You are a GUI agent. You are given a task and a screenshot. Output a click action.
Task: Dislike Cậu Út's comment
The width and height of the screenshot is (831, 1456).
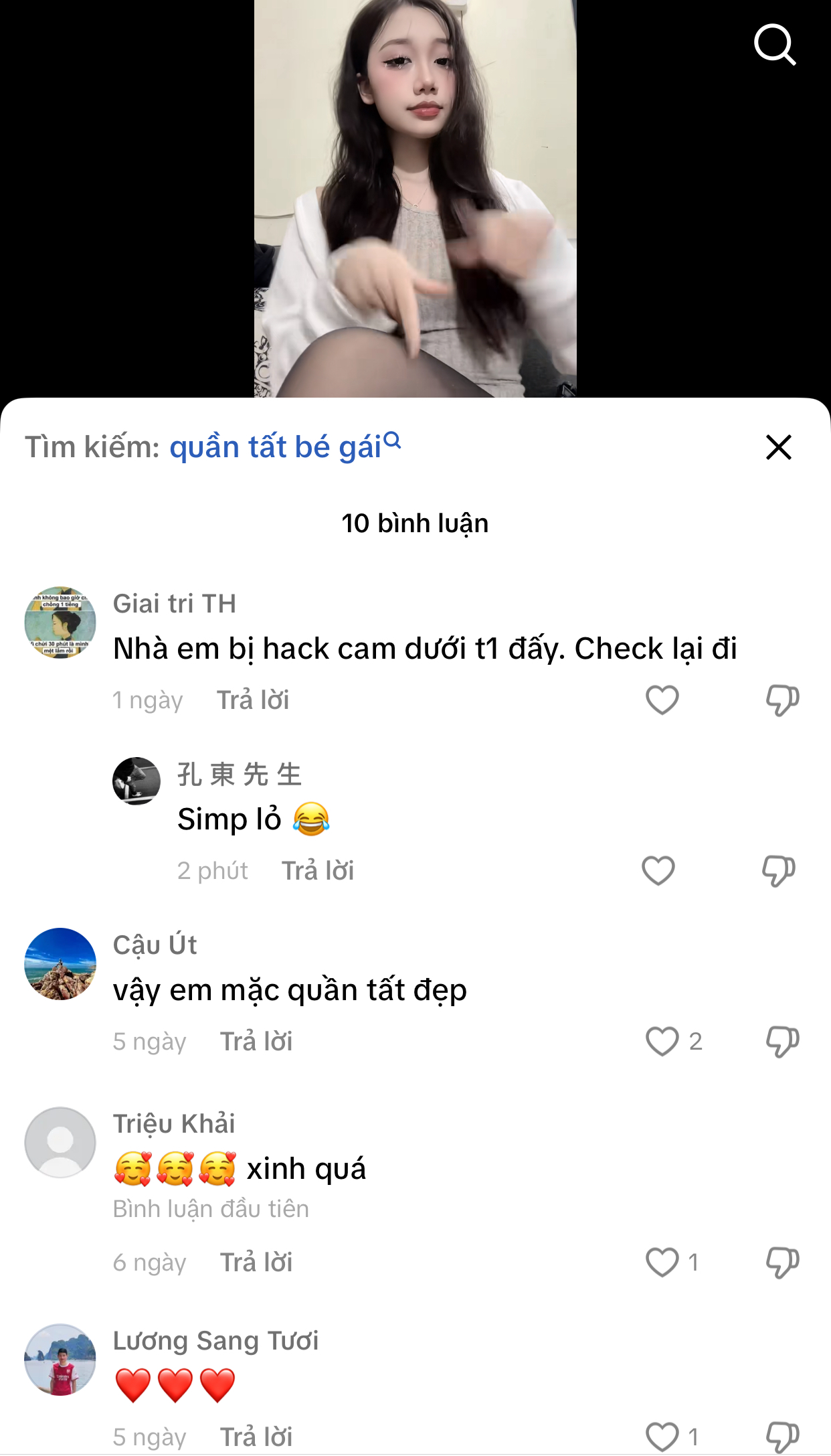click(781, 1042)
